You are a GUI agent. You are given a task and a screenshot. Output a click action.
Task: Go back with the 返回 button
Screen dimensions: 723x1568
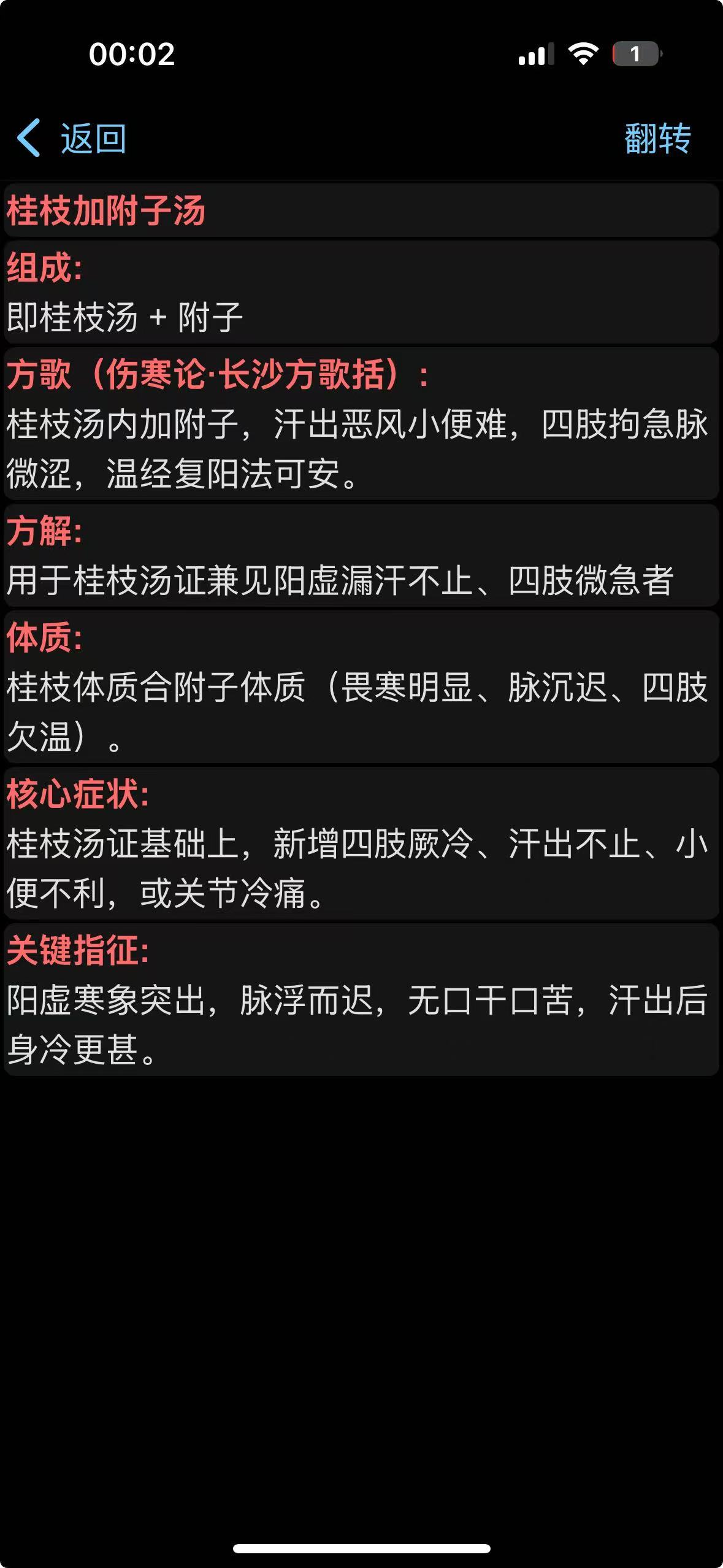72,139
